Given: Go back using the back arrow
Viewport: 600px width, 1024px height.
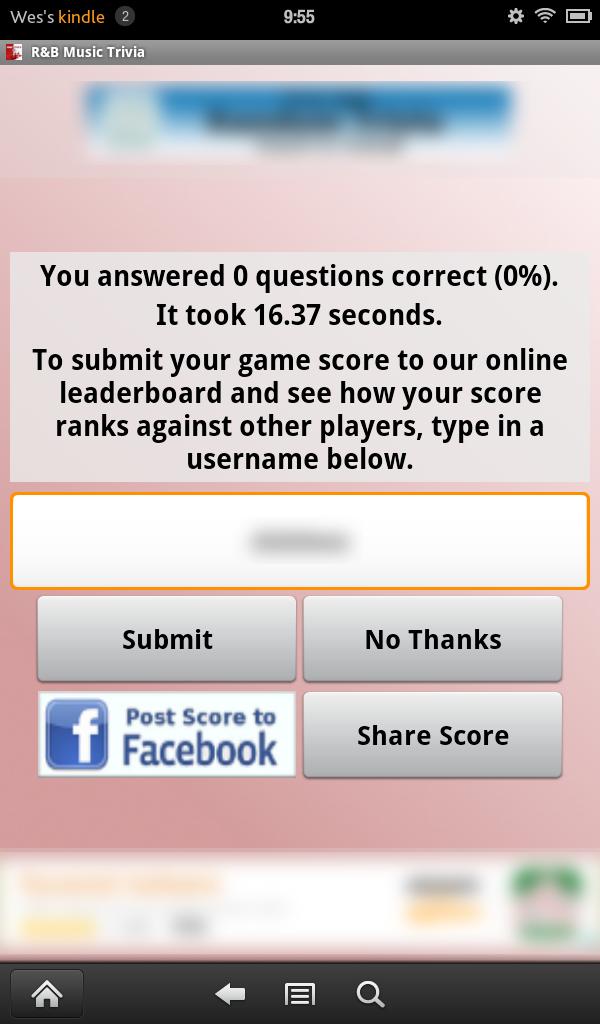Looking at the screenshot, I should [230, 993].
